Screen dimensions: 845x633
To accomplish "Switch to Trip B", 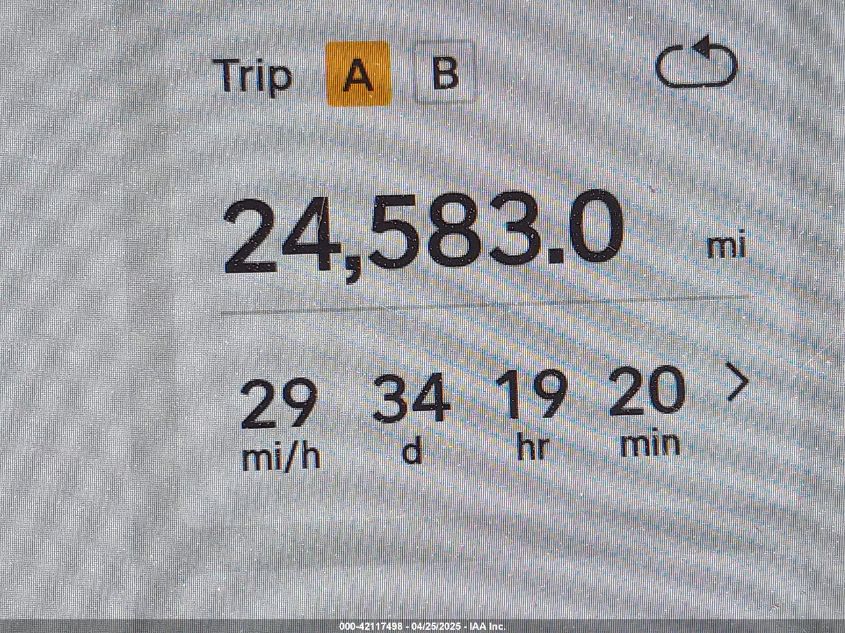I will (x=444, y=75).
